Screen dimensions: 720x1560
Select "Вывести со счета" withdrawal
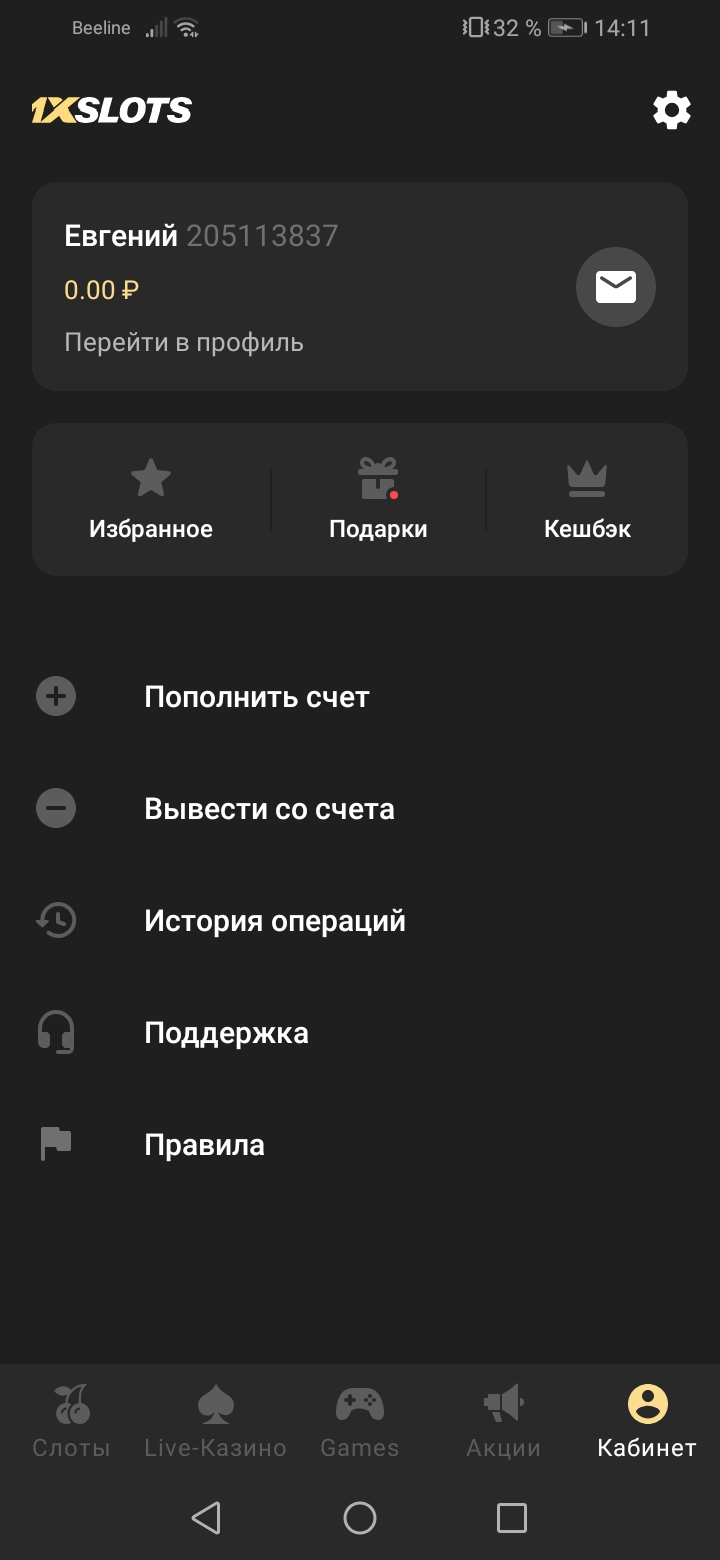(269, 809)
